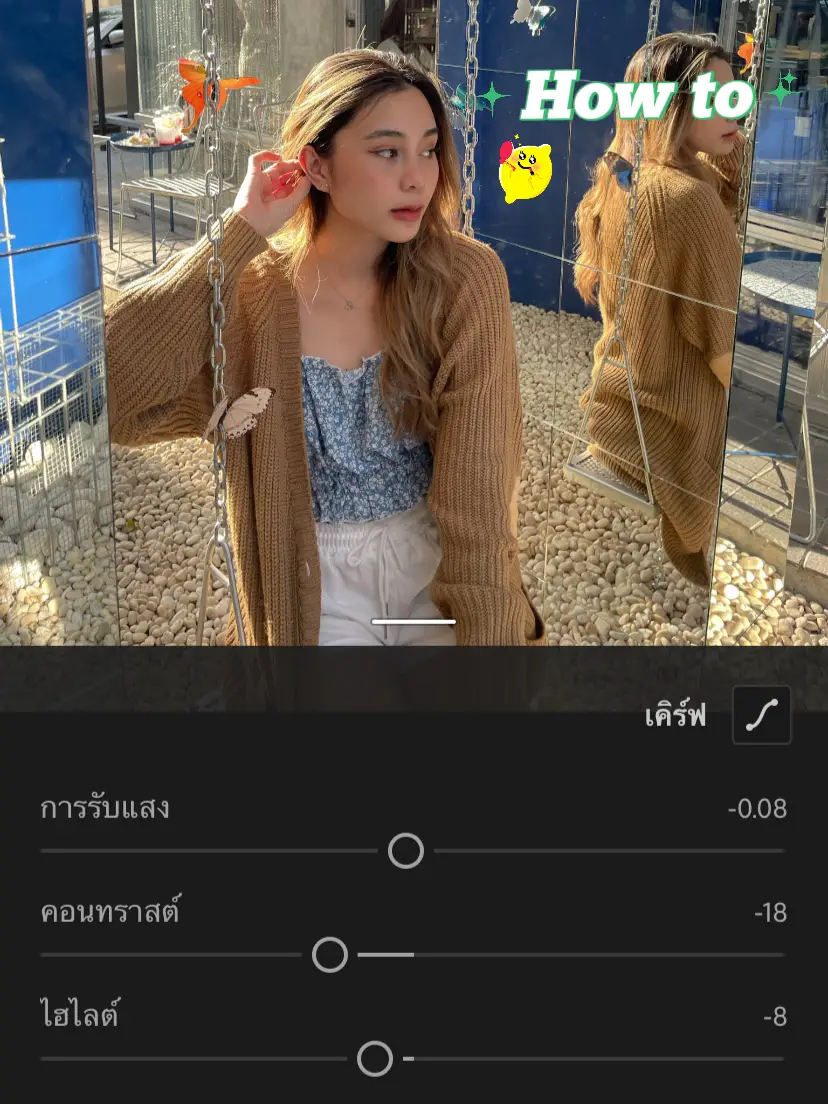Tap the highlights (ไฮไลต์) slider handle
Image resolution: width=828 pixels, height=1104 pixels.
pyautogui.click(x=375, y=1059)
